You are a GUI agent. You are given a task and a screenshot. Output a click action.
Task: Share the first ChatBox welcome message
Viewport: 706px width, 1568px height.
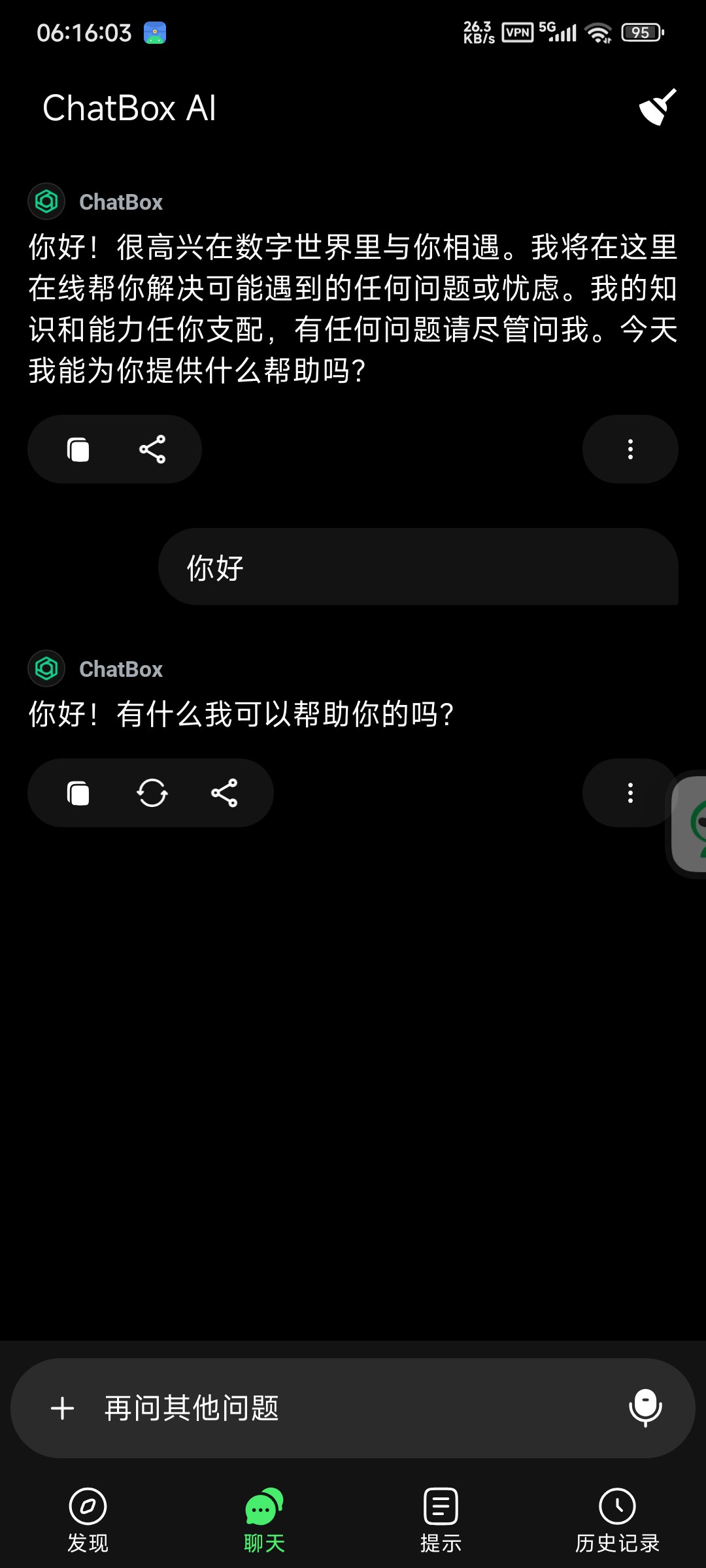152,449
